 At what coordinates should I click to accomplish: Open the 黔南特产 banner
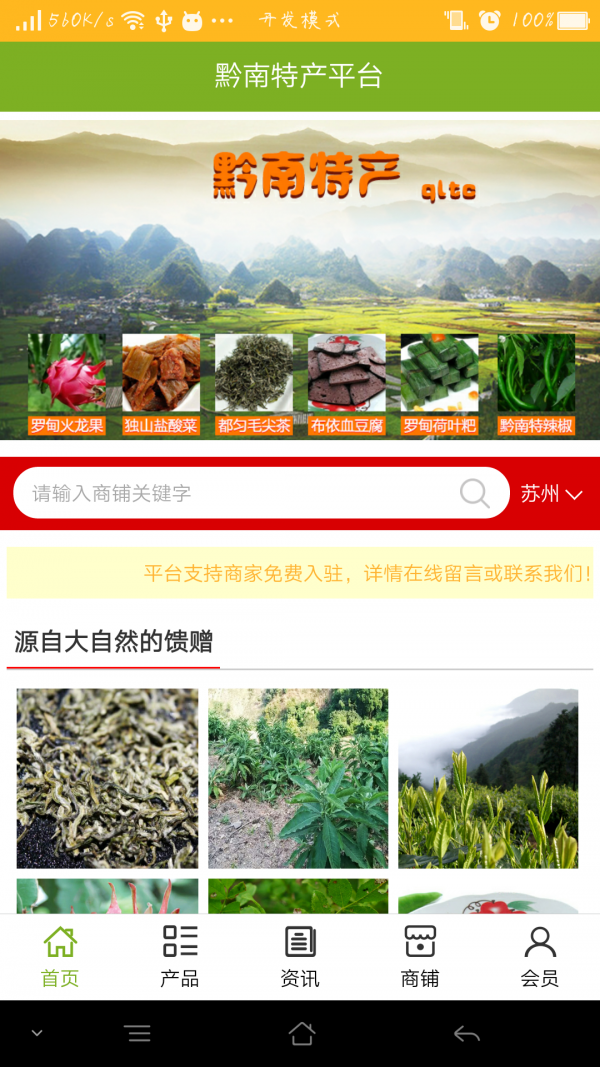(x=300, y=280)
